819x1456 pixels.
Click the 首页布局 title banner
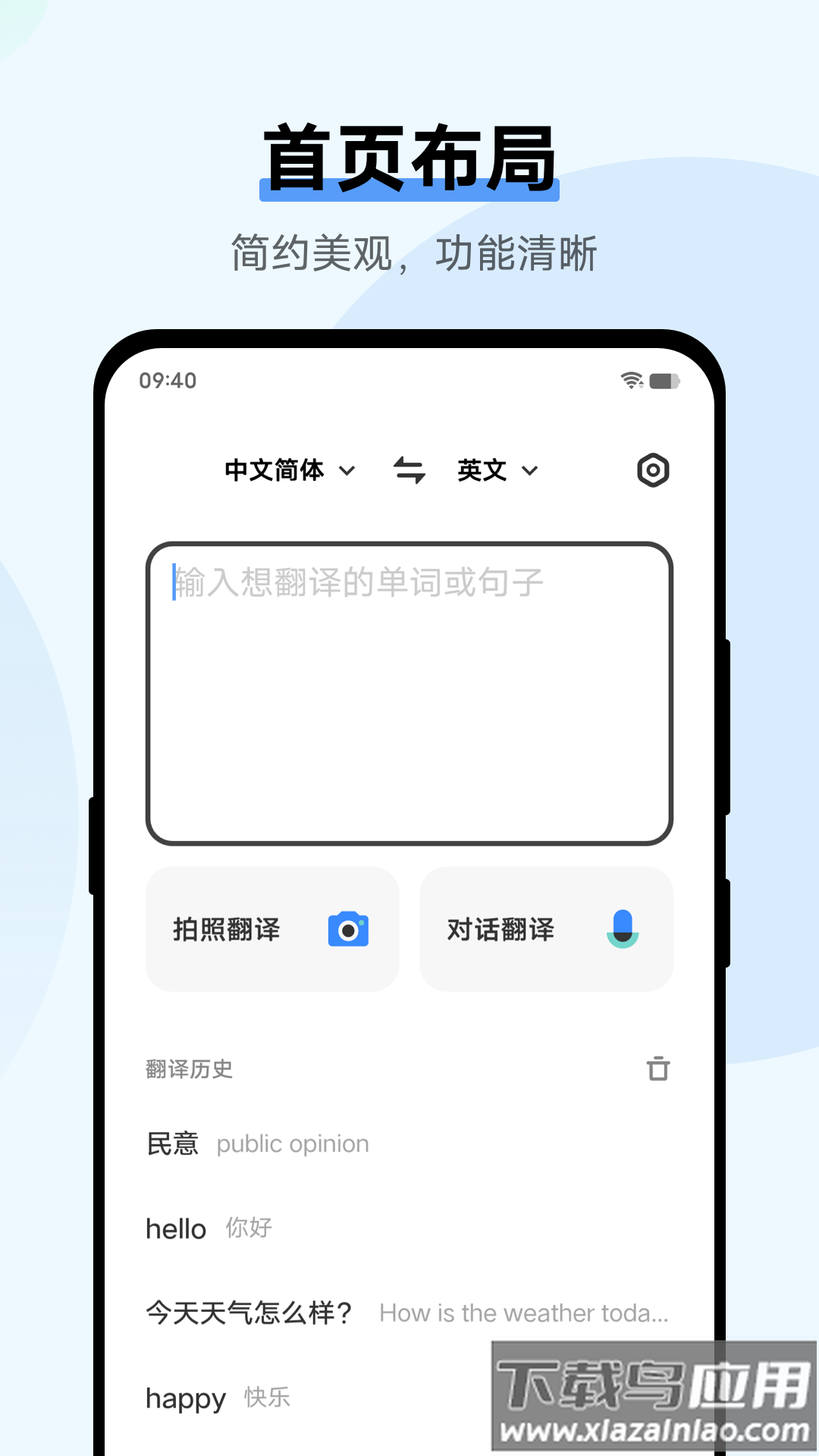pos(408,155)
